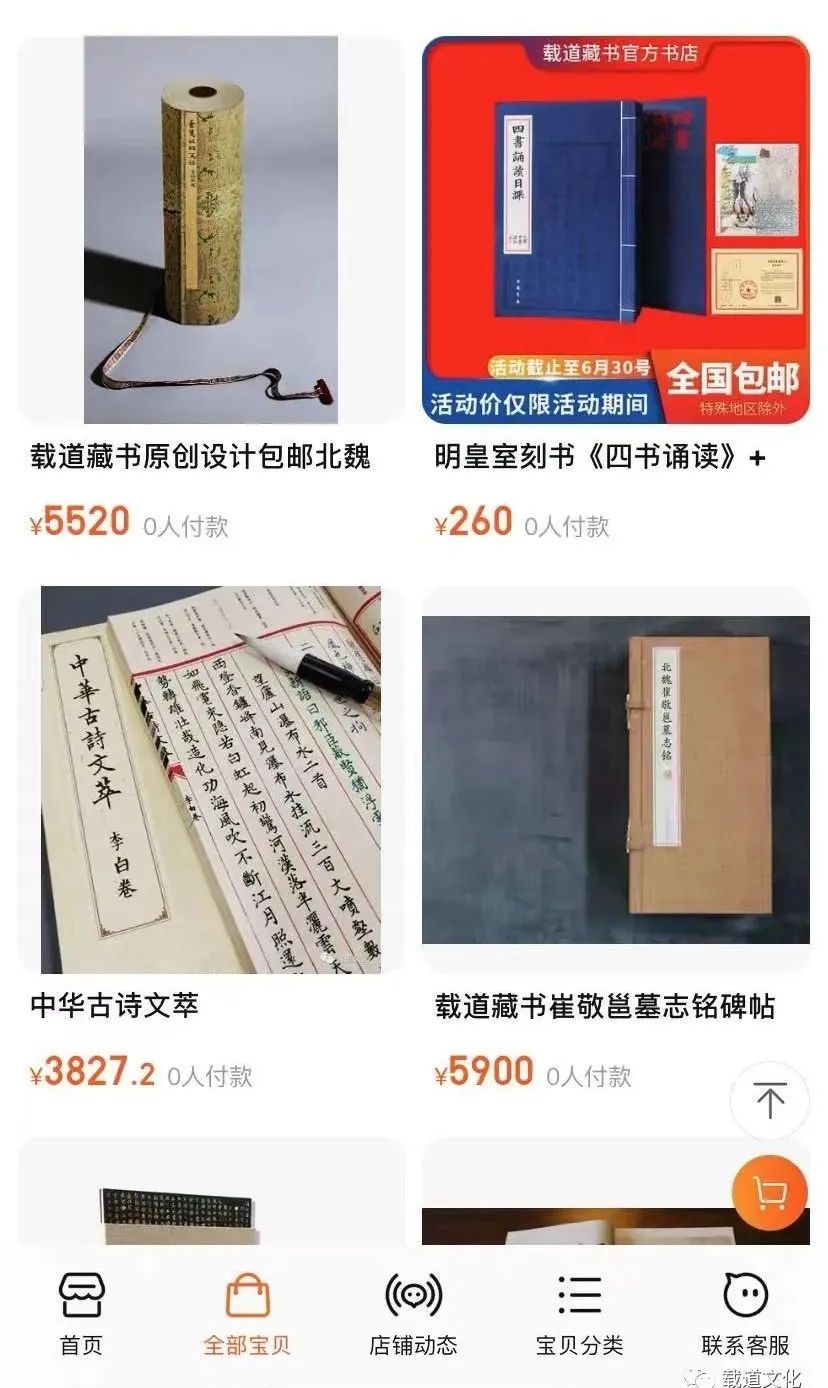Switch to the 店铺动态 tab

tap(413, 1315)
